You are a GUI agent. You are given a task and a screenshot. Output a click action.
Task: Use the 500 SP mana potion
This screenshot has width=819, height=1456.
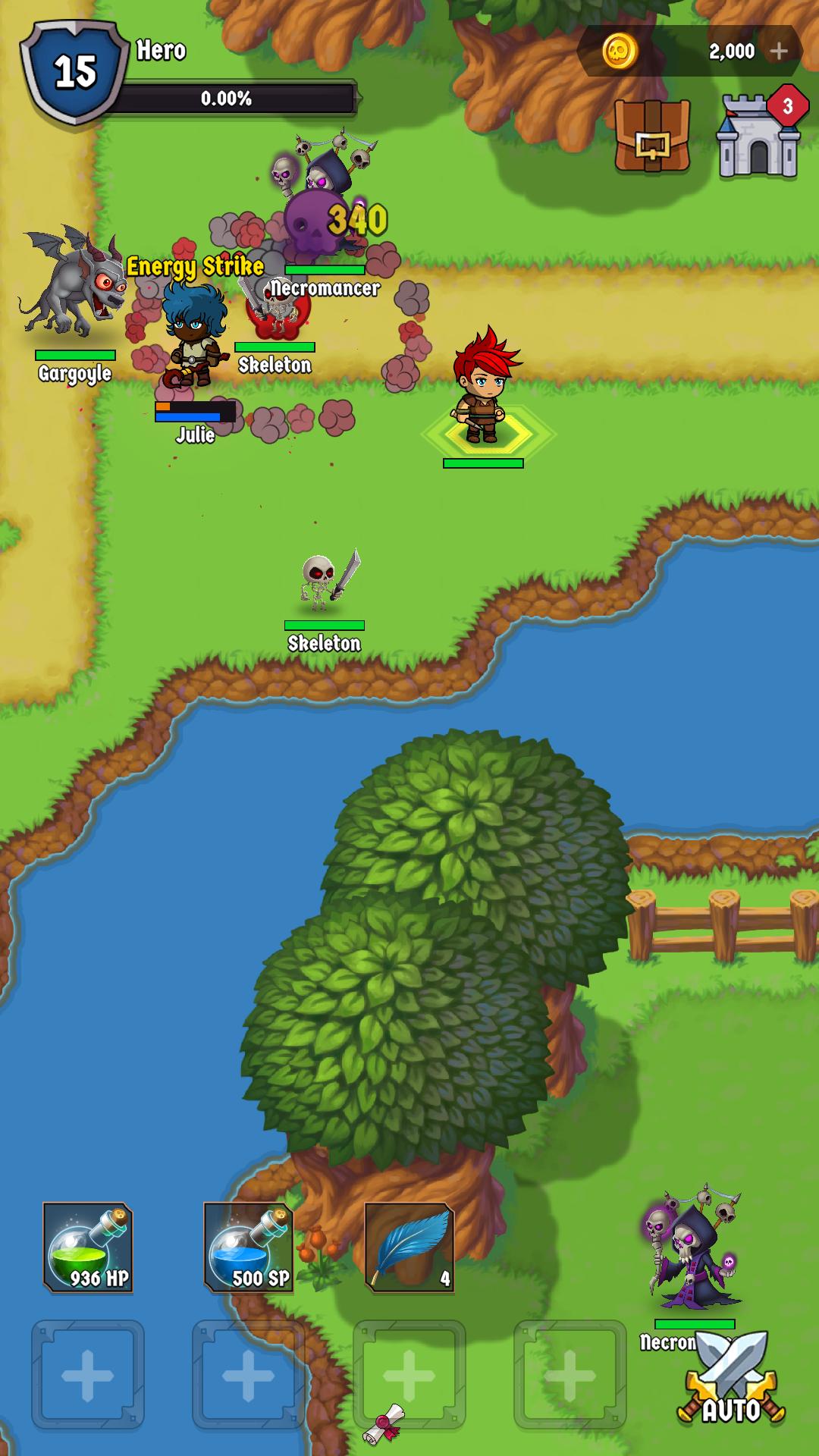(x=249, y=1247)
